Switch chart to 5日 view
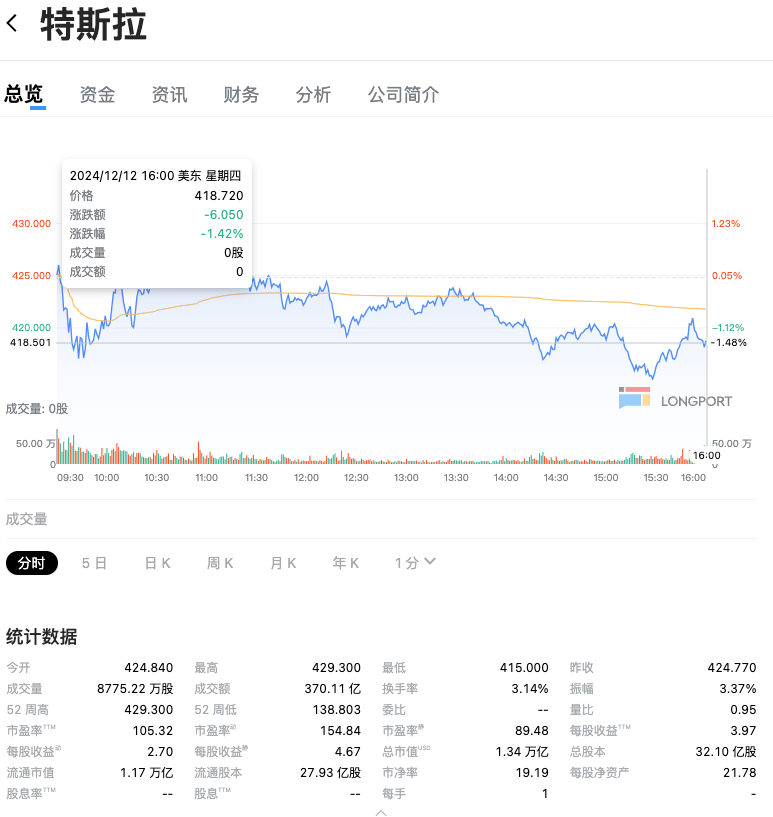773x817 pixels. click(x=94, y=563)
